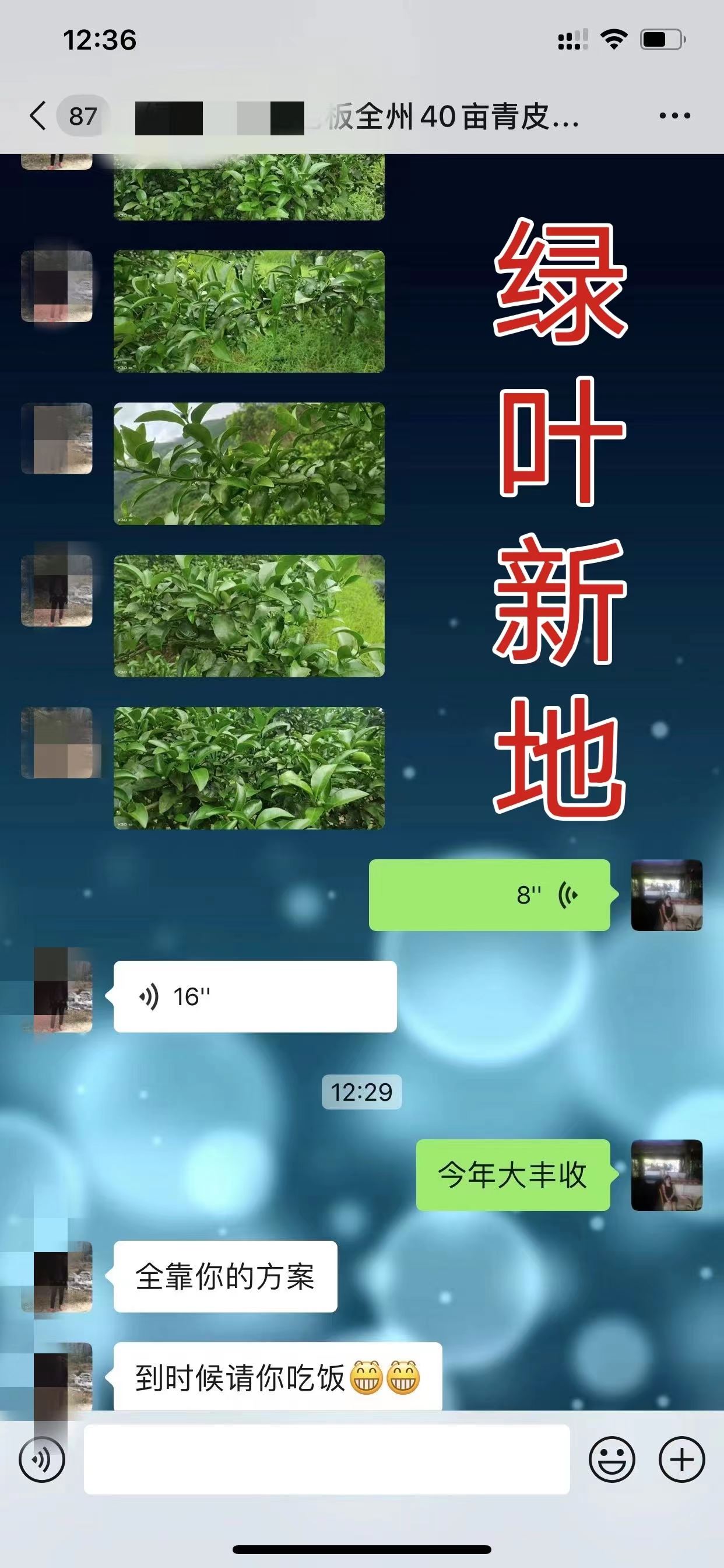Play the 8-second voice message
724x1568 pixels.
489,895
